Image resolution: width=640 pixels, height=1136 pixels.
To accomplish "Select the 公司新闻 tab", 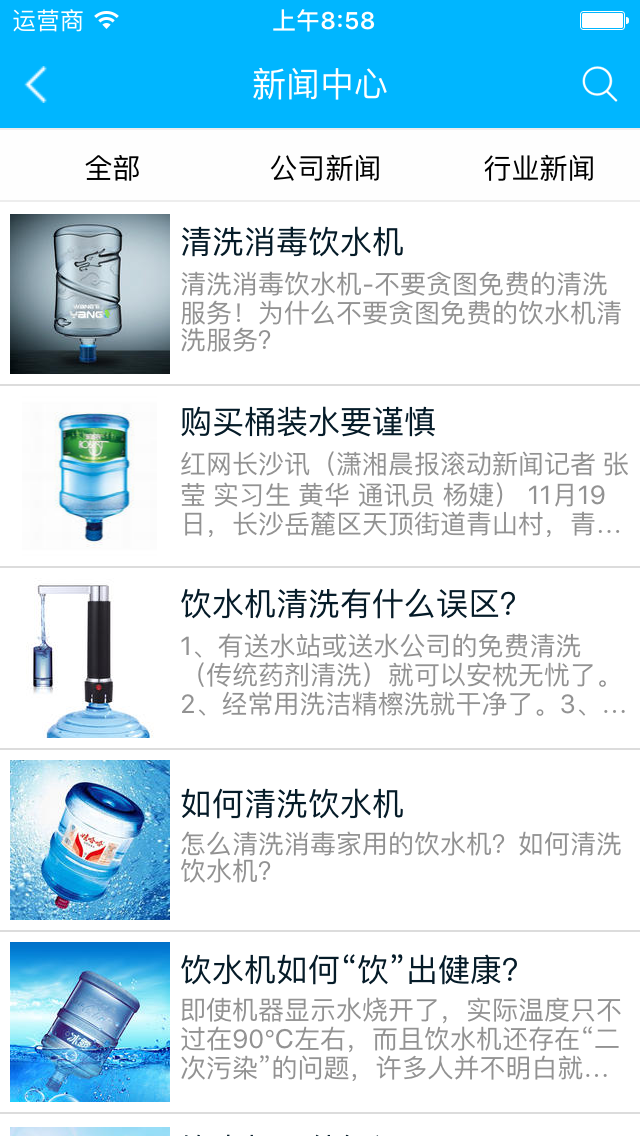I will [325, 168].
